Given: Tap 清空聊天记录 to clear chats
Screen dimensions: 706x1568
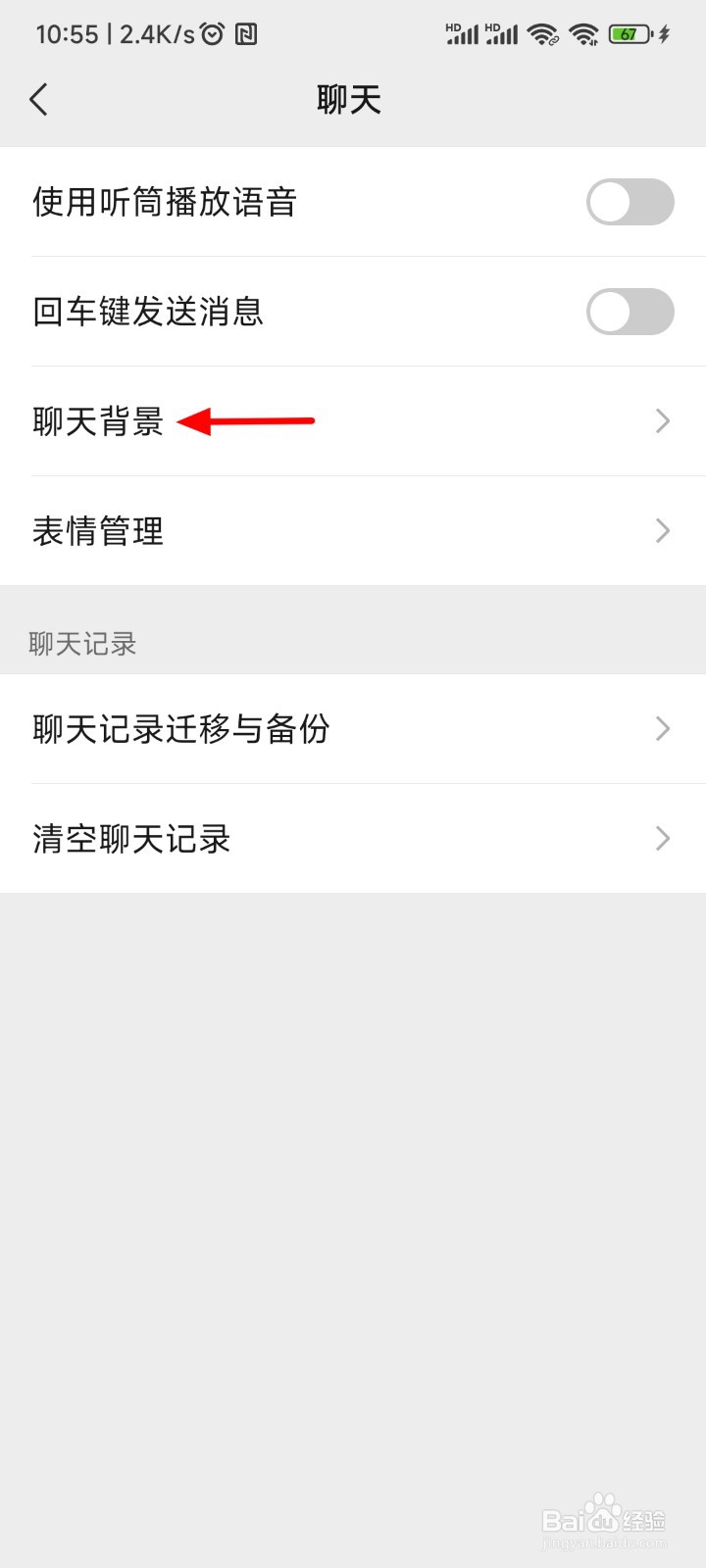Looking at the screenshot, I should pyautogui.click(x=132, y=839).
